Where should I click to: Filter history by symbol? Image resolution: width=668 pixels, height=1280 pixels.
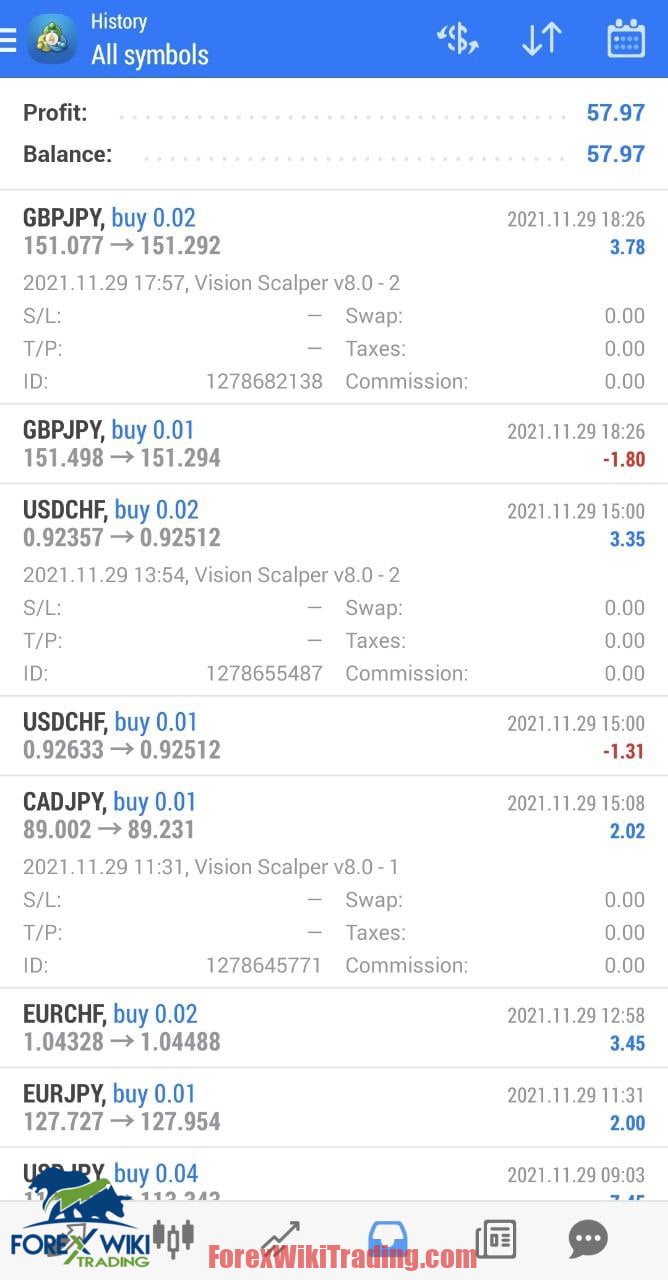click(458, 40)
